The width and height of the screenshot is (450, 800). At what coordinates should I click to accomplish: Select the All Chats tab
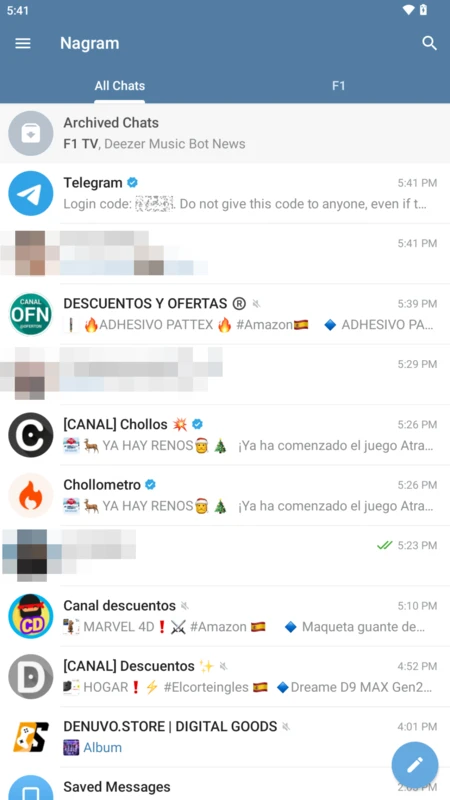[x=119, y=86]
